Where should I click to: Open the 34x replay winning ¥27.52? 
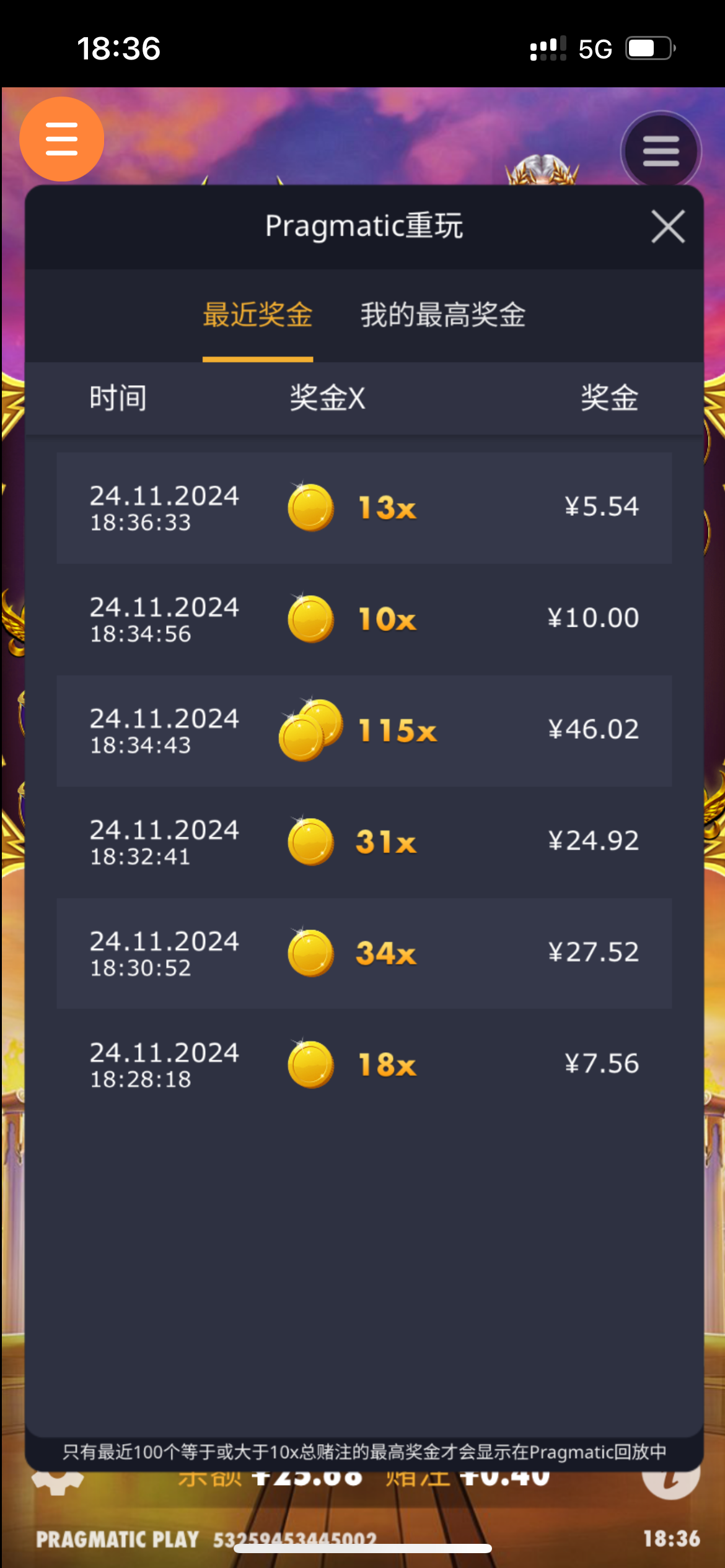(364, 954)
